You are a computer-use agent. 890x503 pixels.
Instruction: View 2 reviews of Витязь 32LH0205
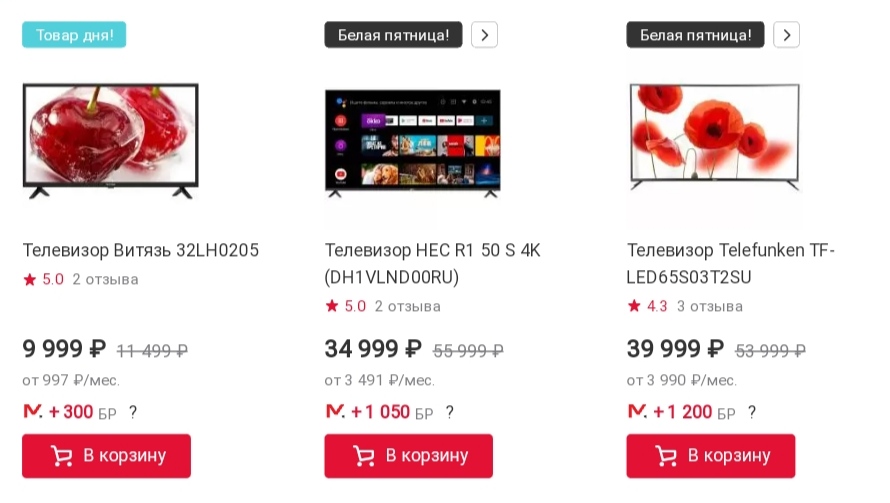(105, 279)
